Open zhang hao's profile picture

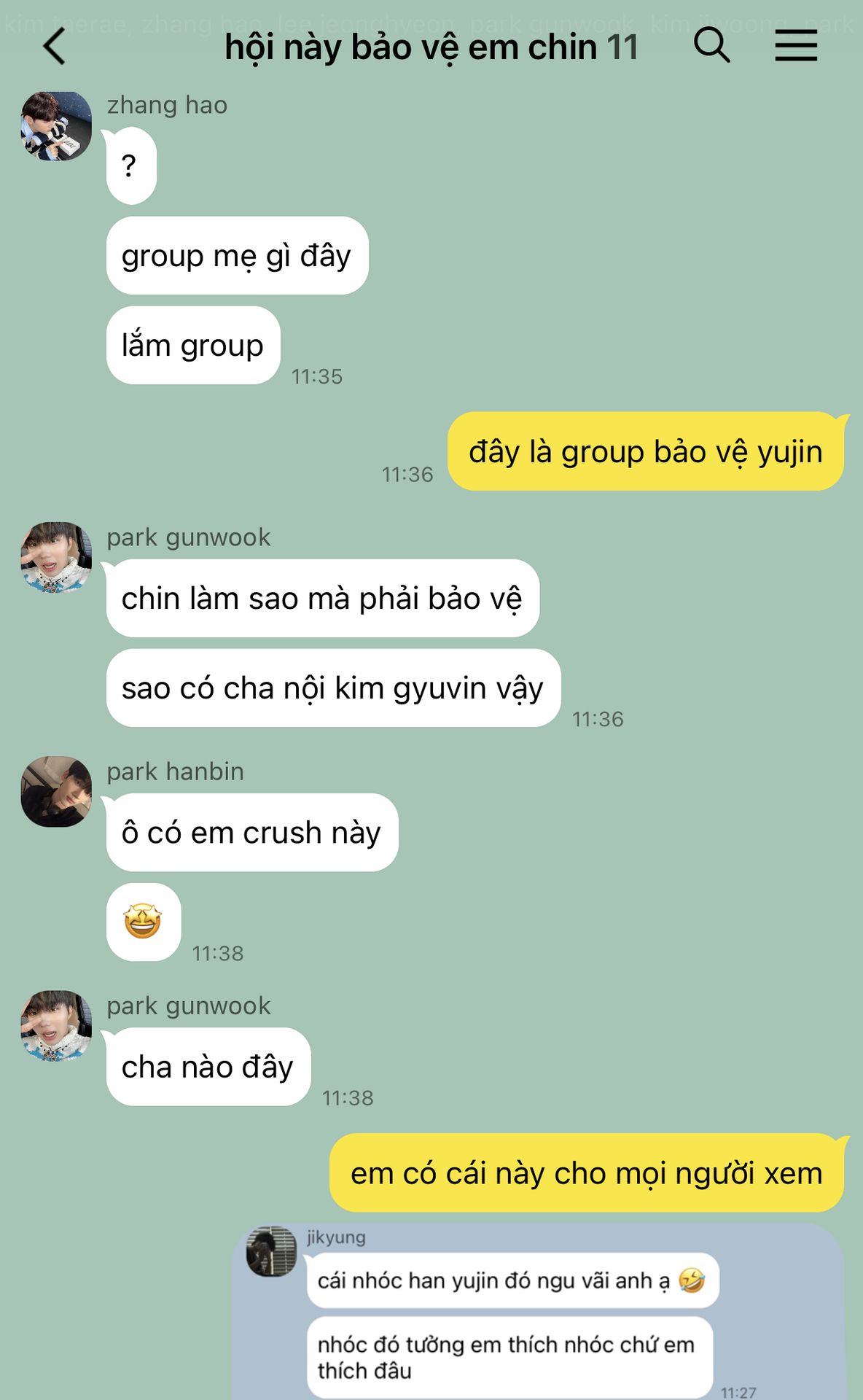tap(56, 125)
